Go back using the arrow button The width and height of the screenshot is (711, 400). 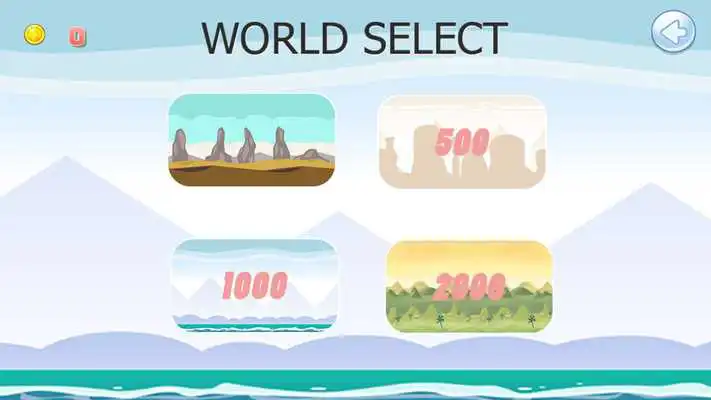click(673, 32)
